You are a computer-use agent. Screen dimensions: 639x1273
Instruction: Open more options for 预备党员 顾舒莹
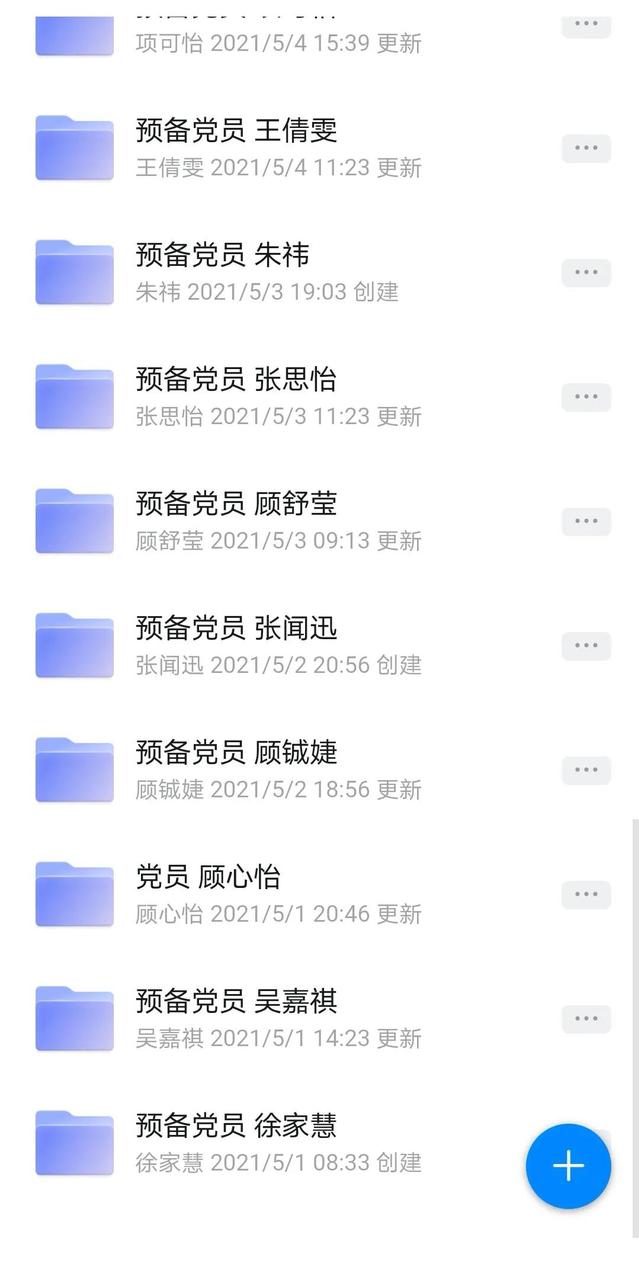586,521
